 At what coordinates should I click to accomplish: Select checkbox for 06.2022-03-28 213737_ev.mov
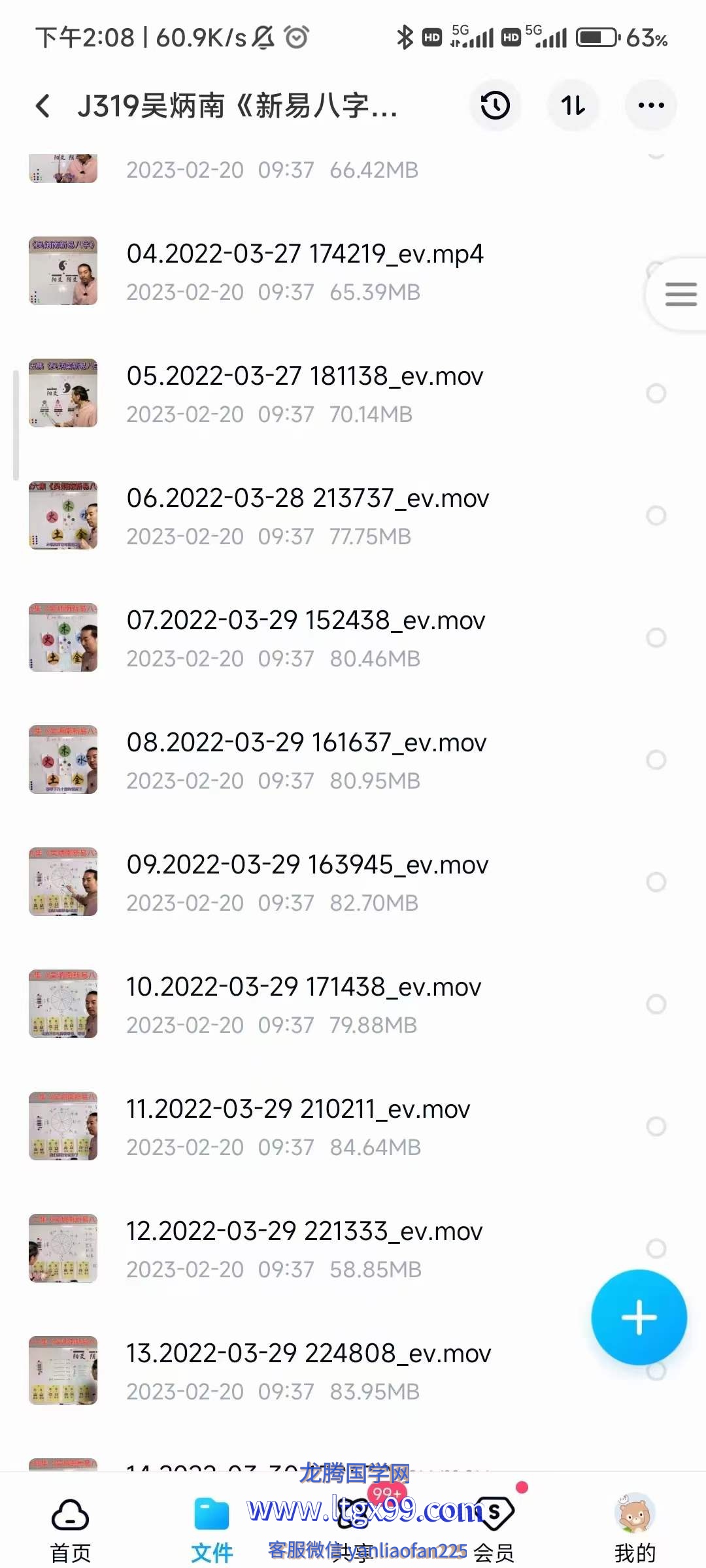[x=656, y=515]
